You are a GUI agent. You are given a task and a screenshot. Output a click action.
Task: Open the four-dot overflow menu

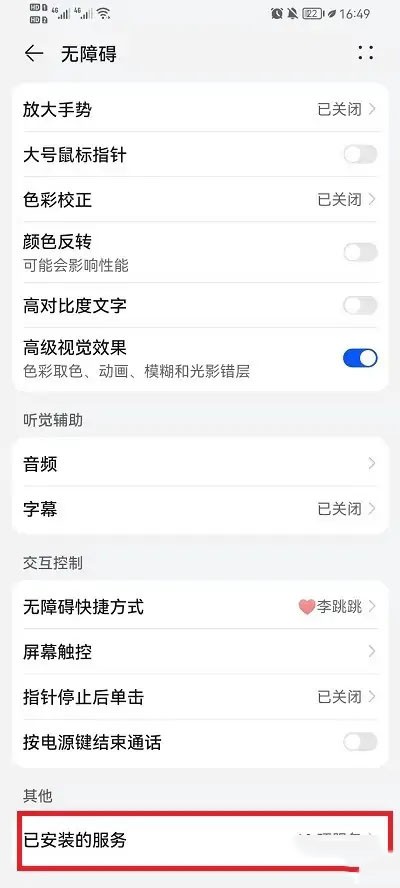point(366,53)
